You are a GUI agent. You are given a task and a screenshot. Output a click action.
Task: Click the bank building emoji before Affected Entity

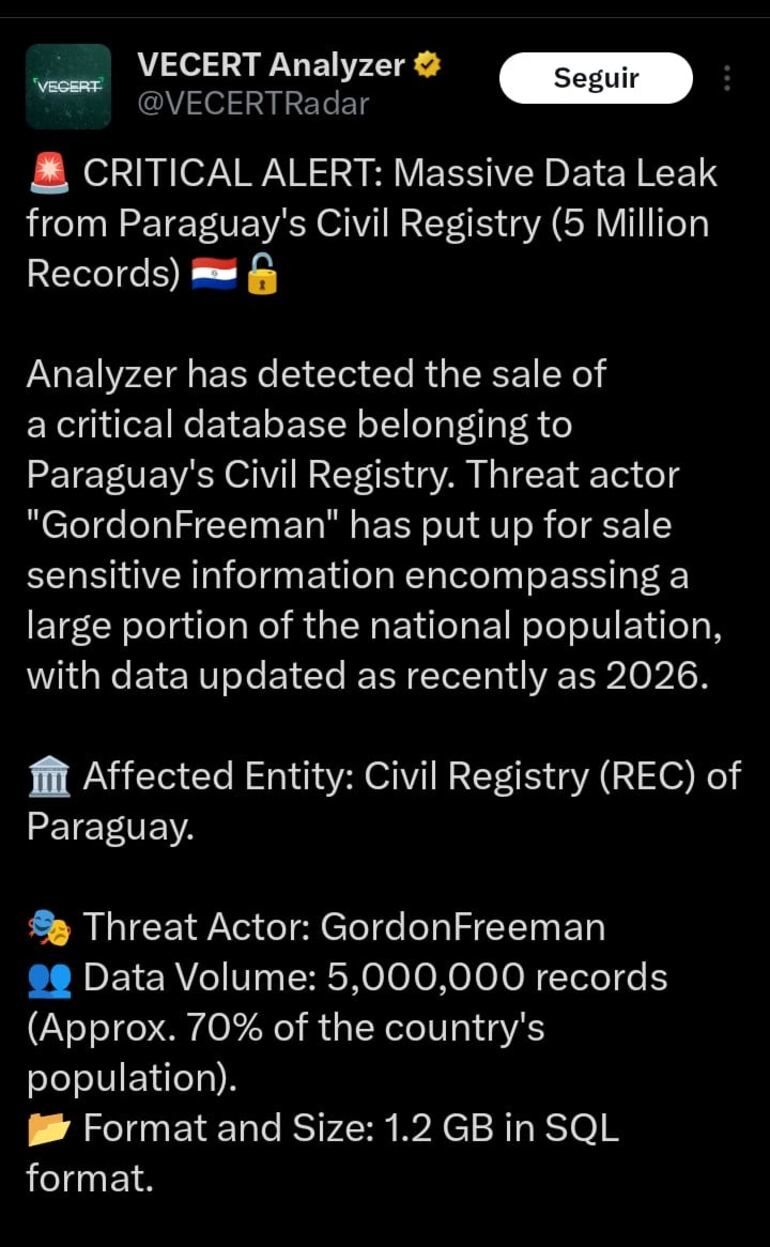pos(47,776)
